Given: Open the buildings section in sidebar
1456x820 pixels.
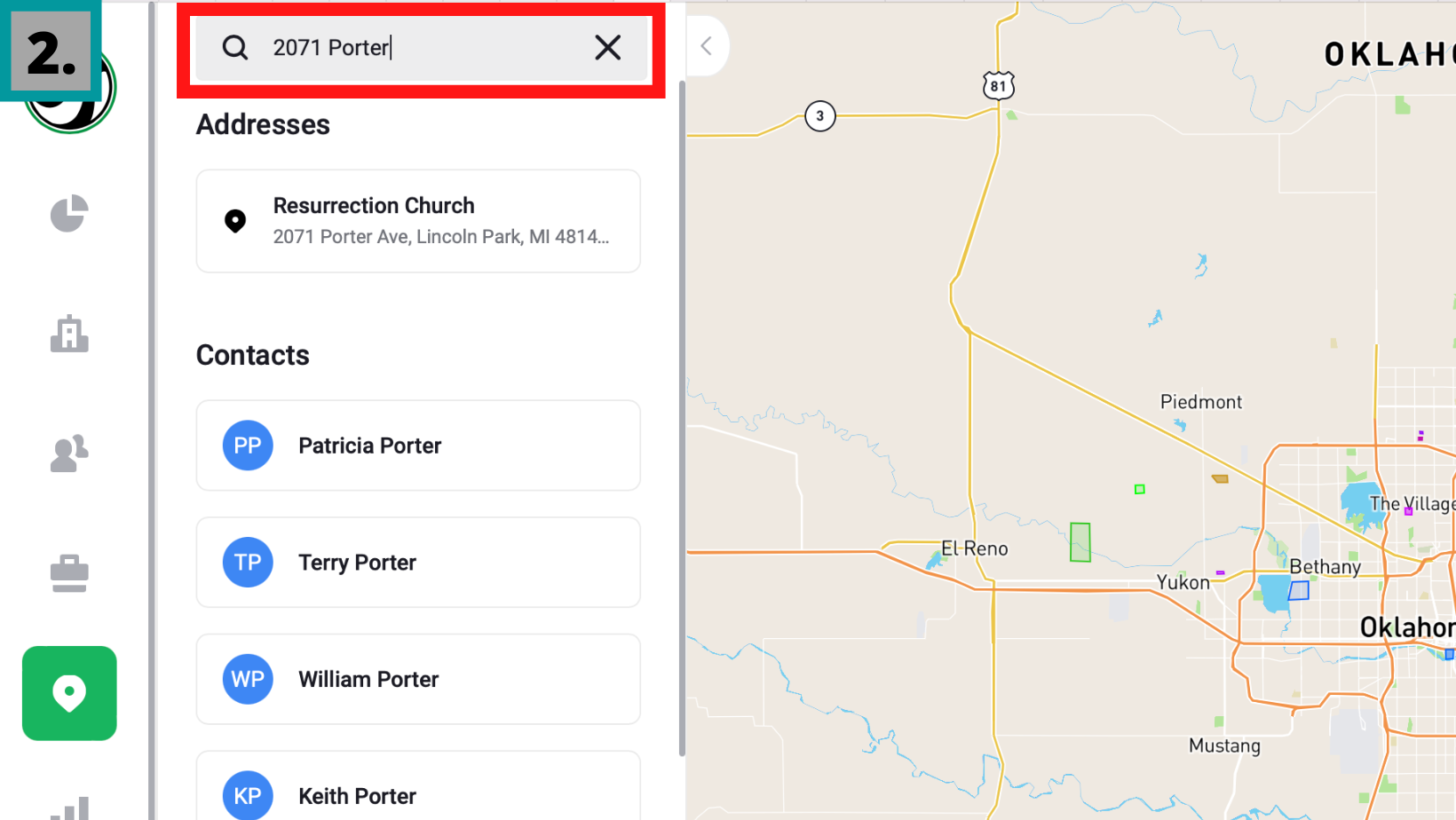Looking at the screenshot, I should [x=69, y=334].
